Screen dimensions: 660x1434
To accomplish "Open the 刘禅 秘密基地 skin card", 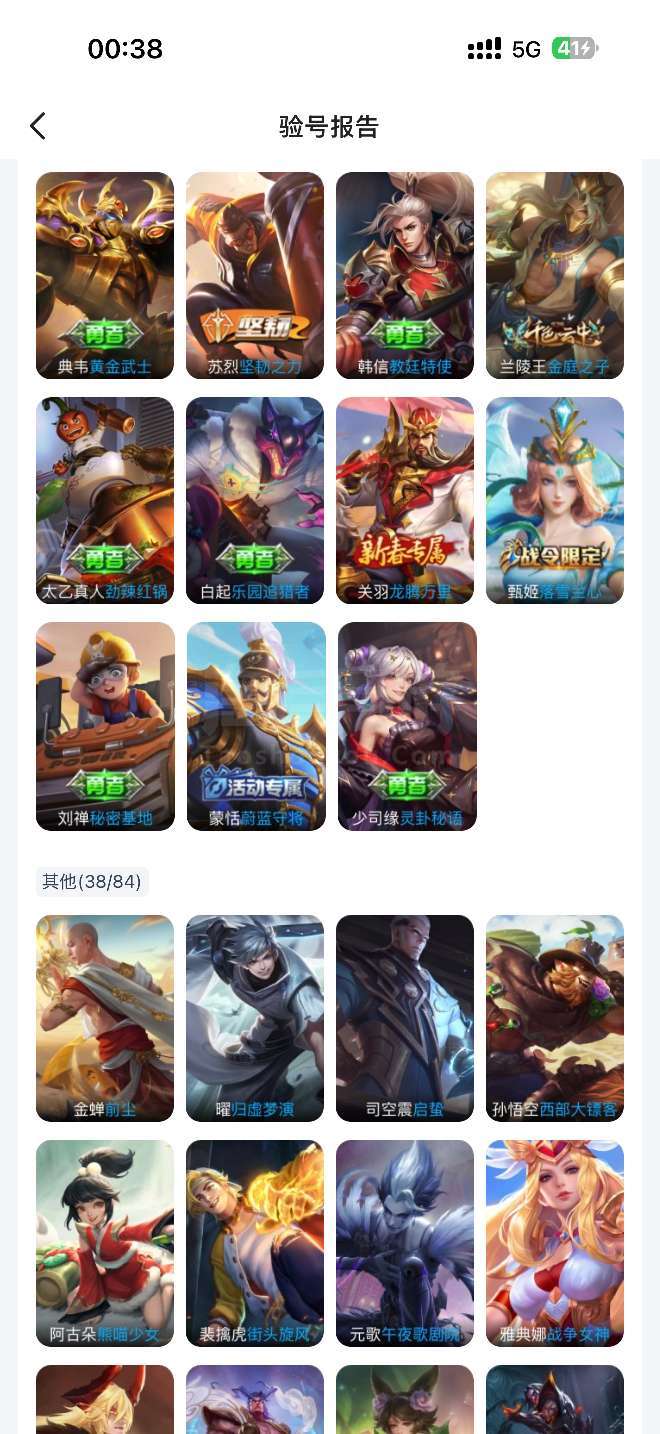I will (105, 726).
